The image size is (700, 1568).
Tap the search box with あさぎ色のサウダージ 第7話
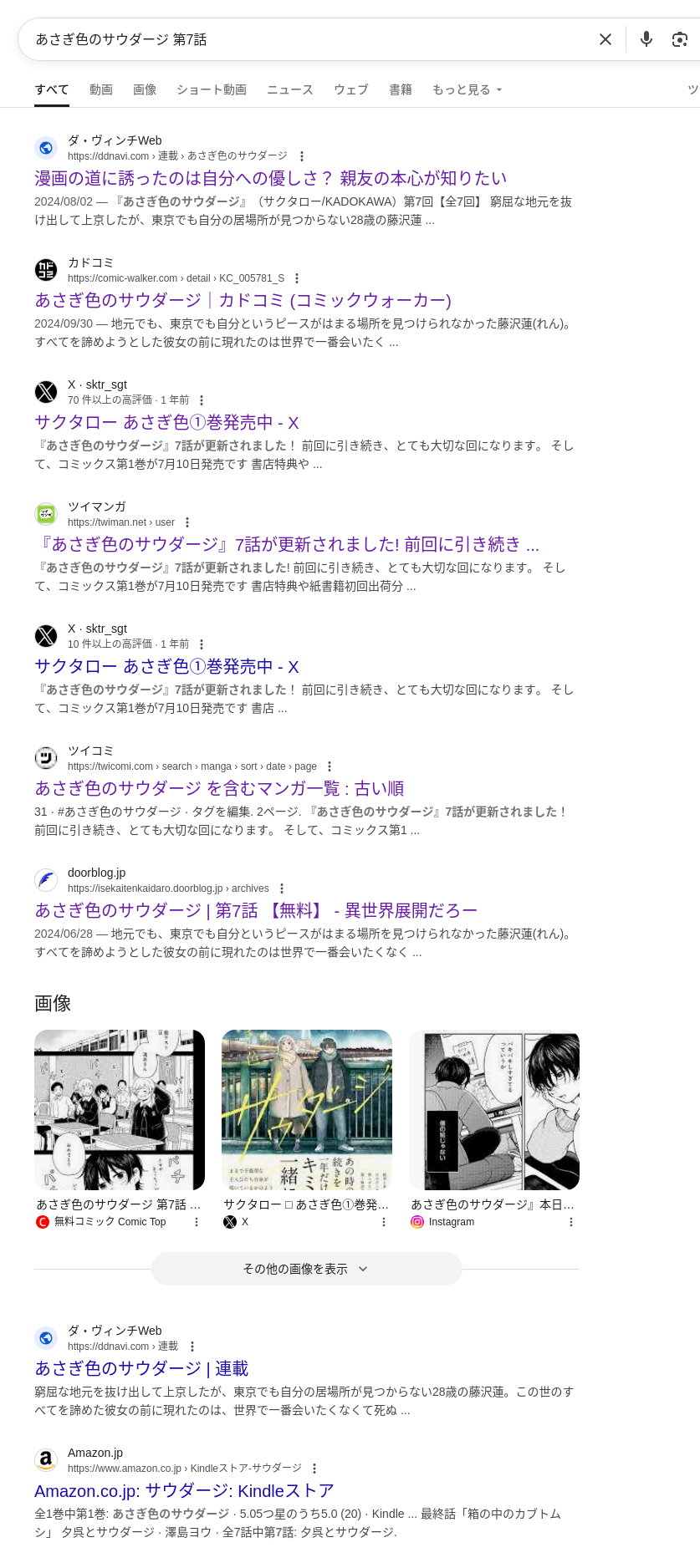309,39
